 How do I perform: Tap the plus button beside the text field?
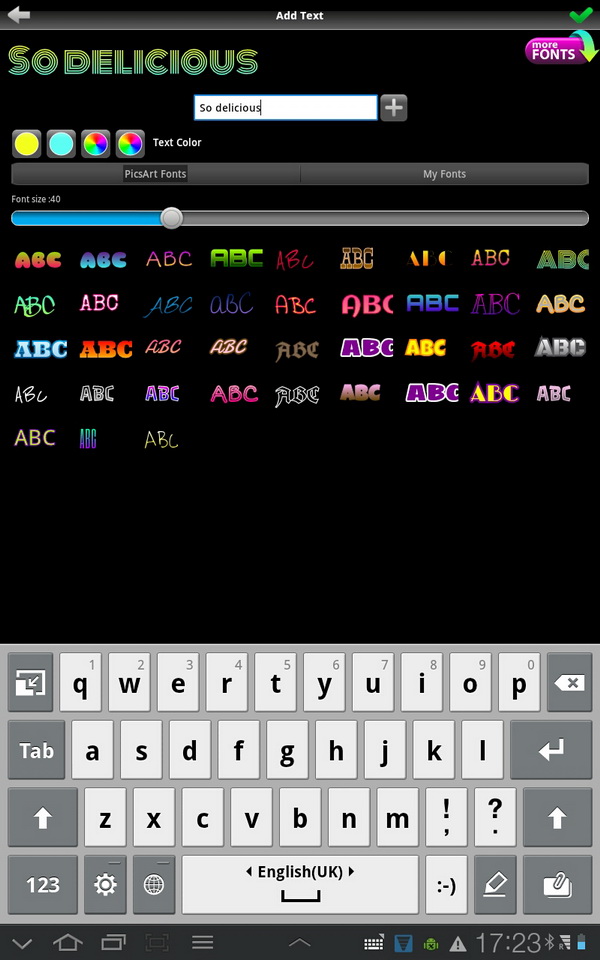coord(394,108)
